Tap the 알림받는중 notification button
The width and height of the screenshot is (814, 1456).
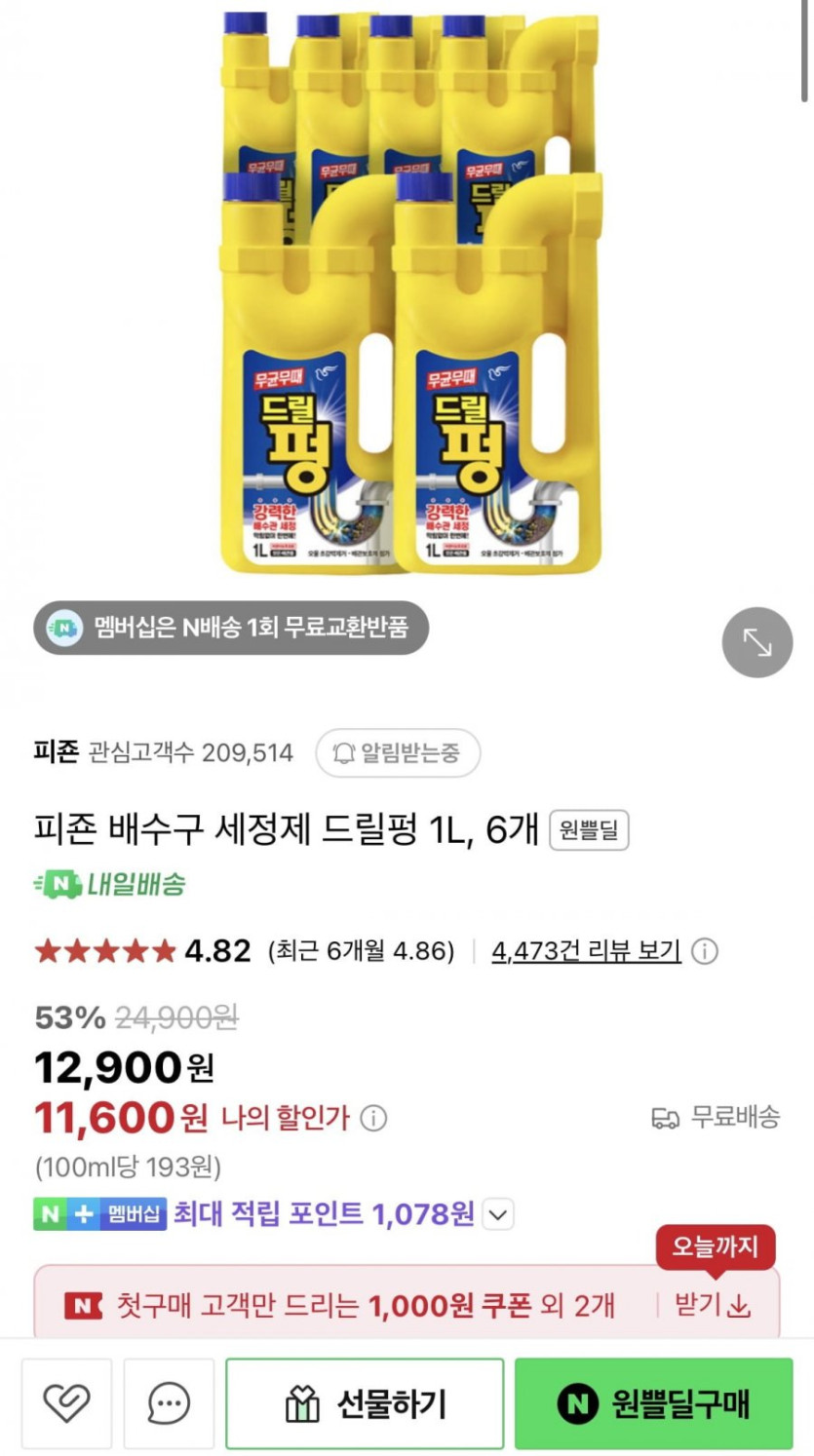click(x=398, y=752)
